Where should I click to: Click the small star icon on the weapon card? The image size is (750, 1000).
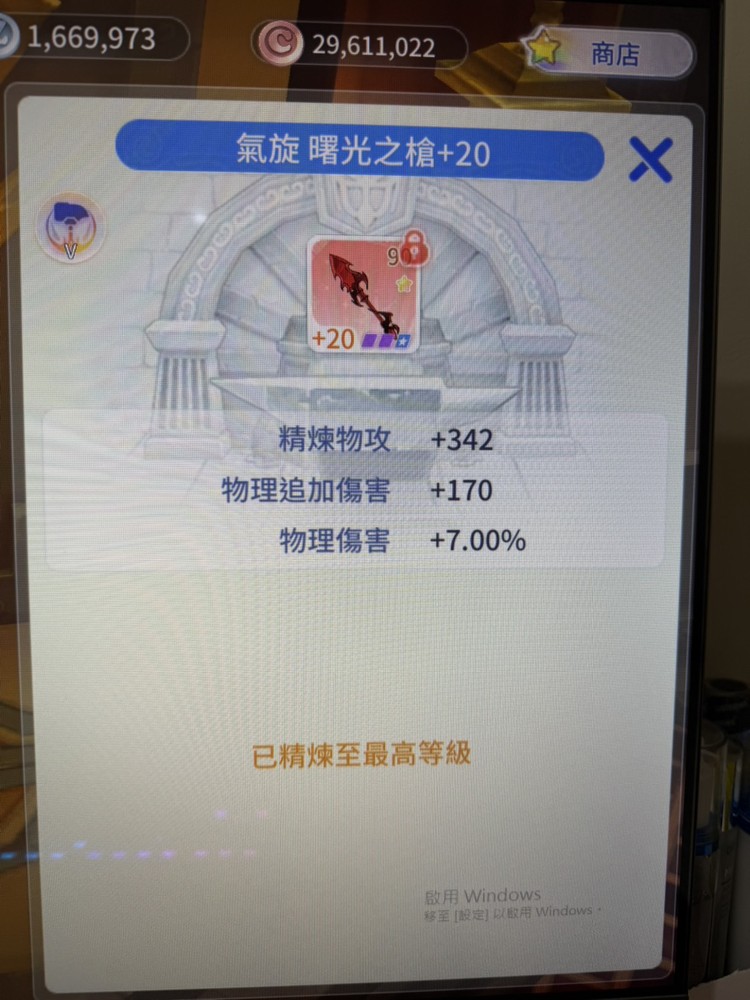[403, 284]
